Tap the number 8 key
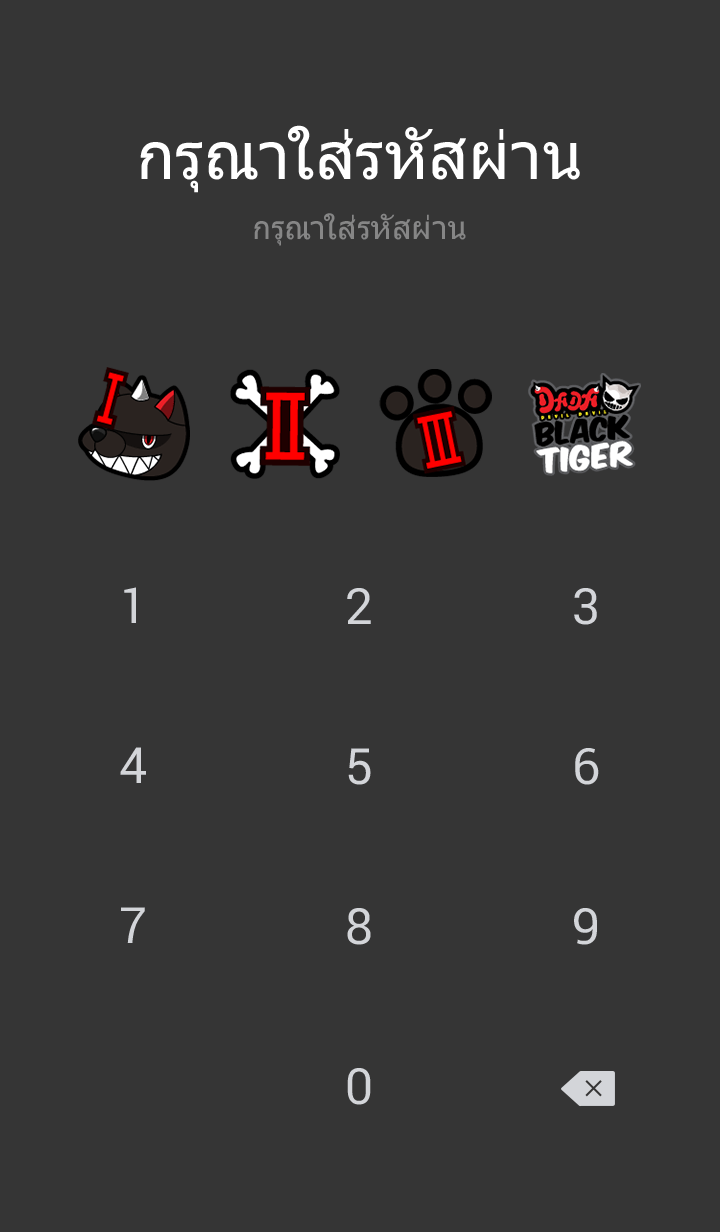Viewport: 720px width, 1232px height. 359,927
